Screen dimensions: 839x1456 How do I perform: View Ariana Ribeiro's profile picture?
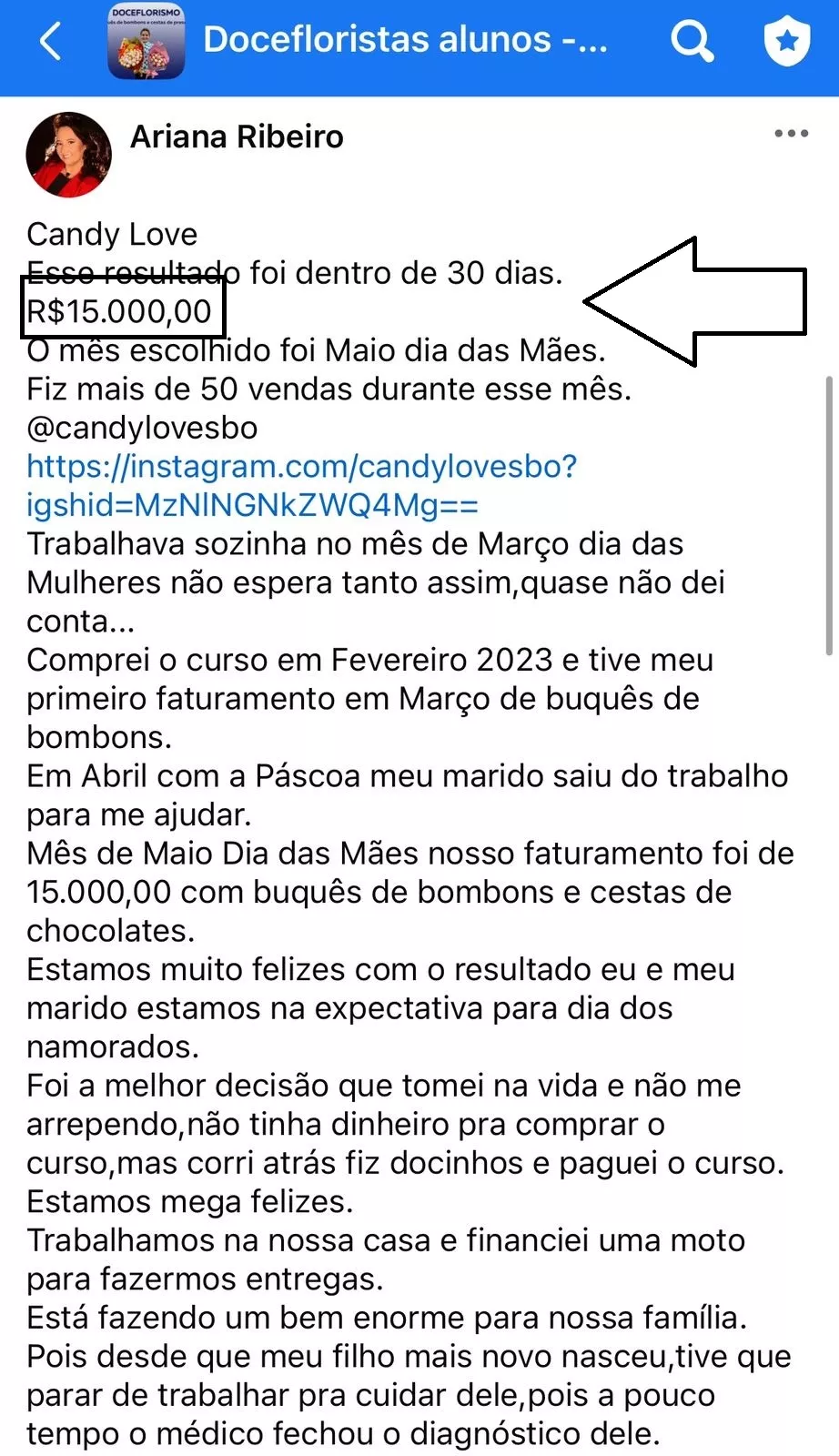click(x=69, y=155)
